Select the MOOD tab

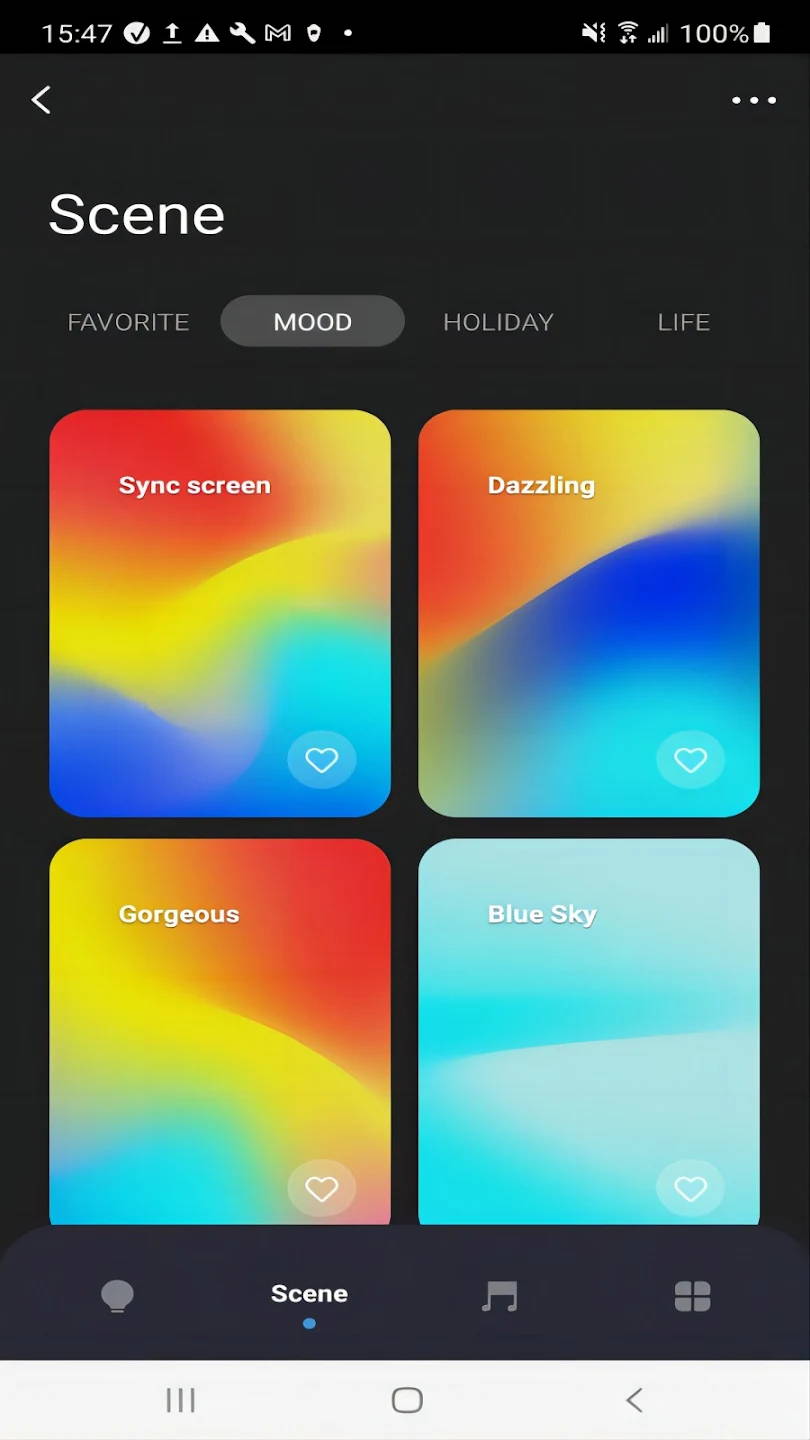point(312,322)
